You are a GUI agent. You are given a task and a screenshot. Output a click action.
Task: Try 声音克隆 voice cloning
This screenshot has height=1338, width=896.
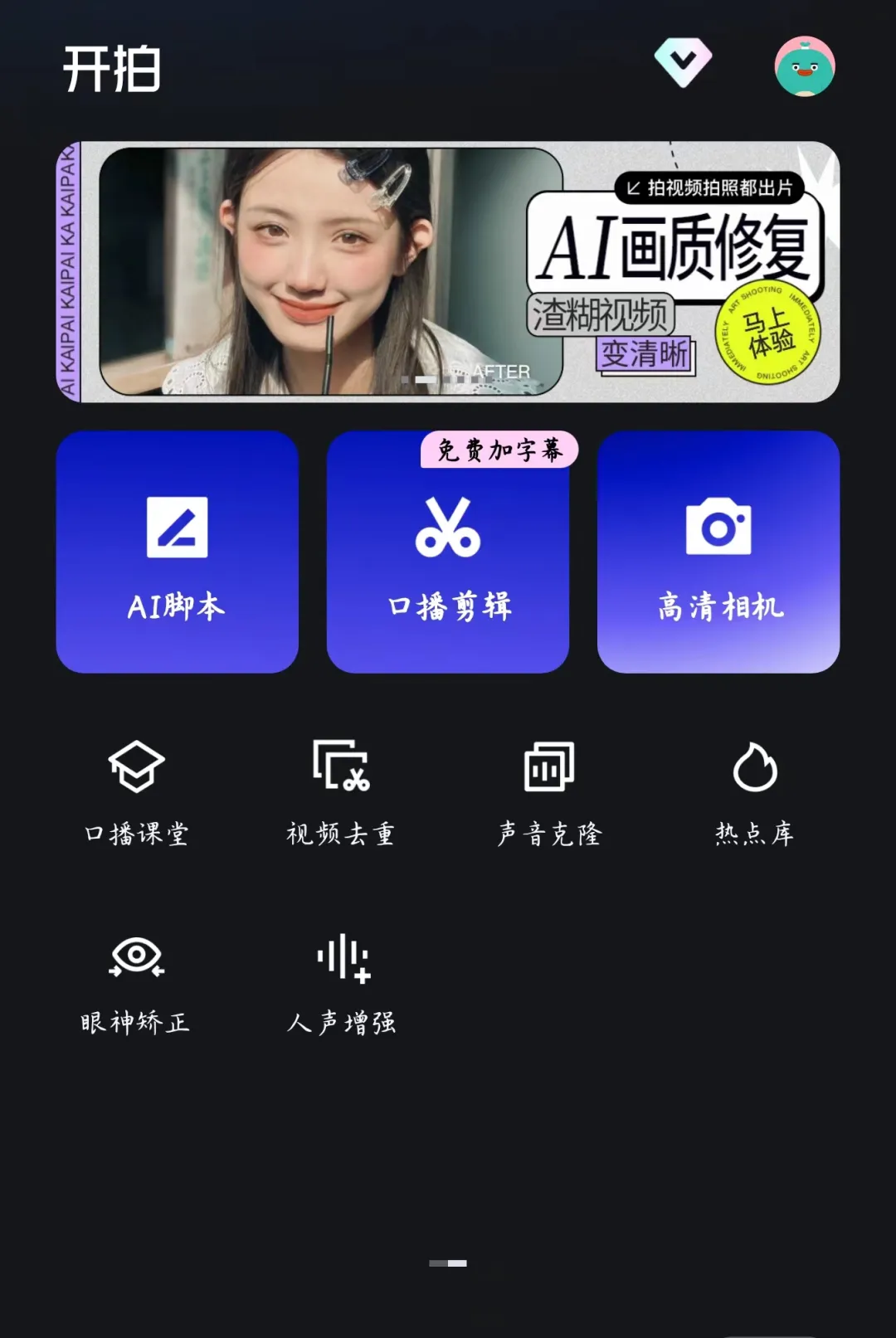[x=549, y=791]
